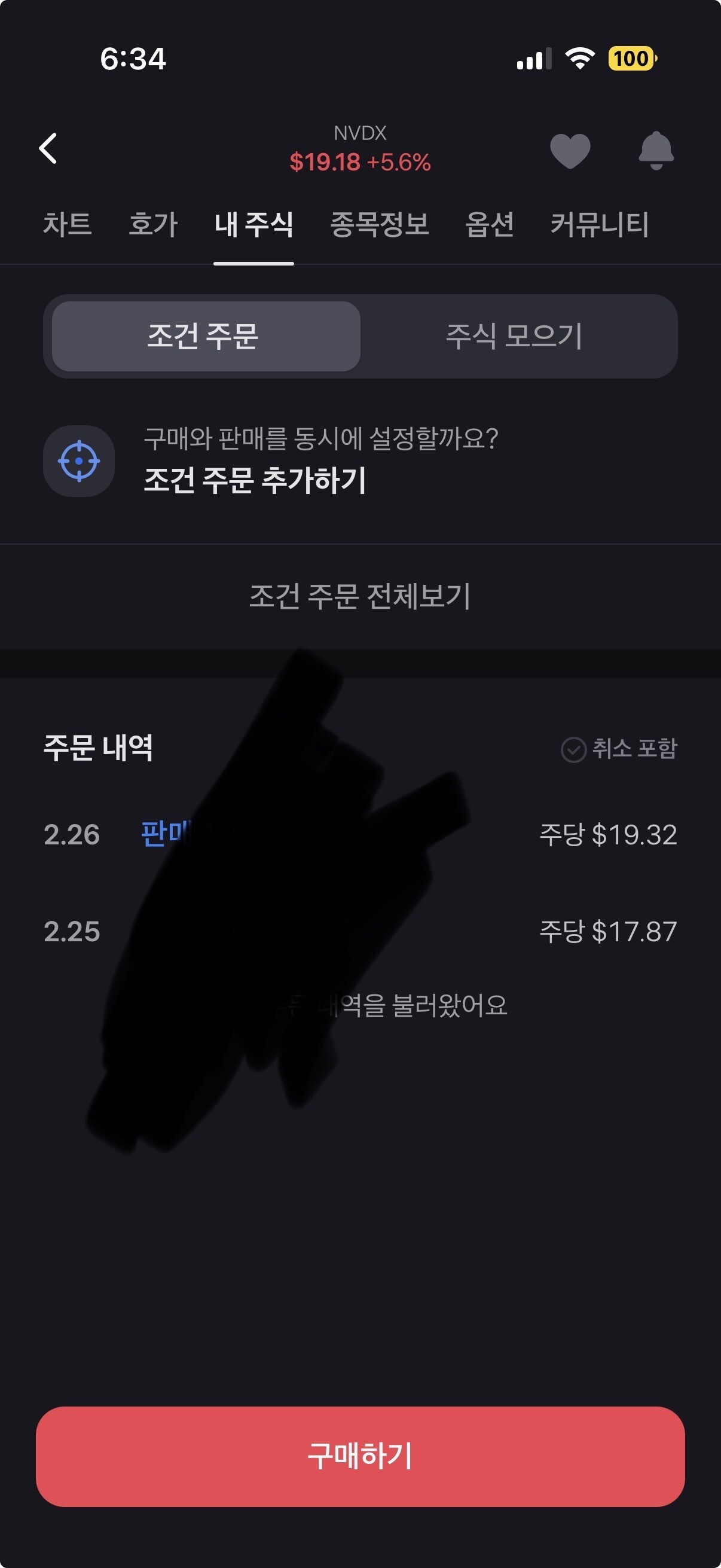721x1568 pixels.
Task: Open the 커뮤니티 tab
Action: [x=598, y=225]
